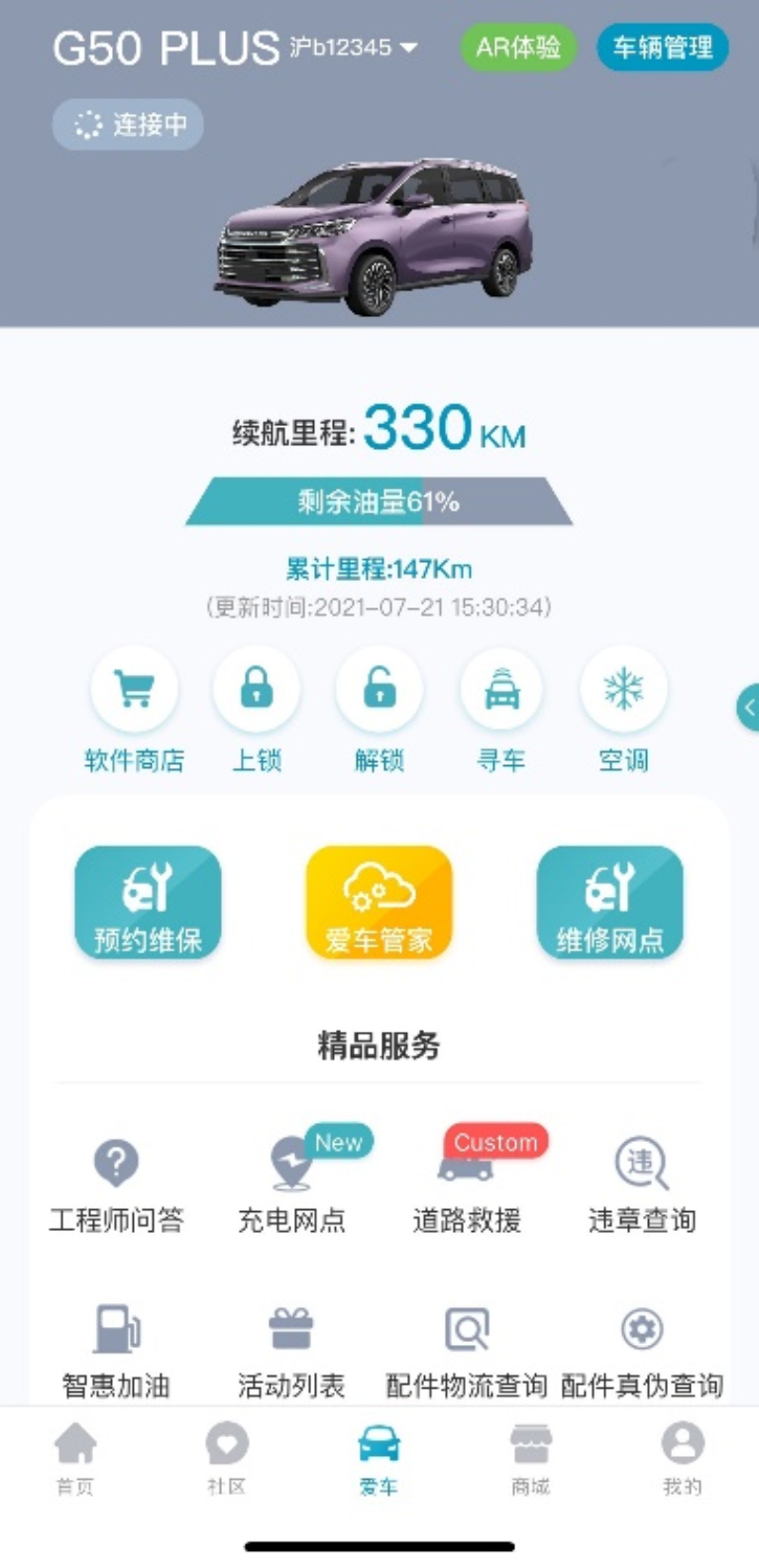
Task: Open the 预约维保 maintenance booking card
Action: (148, 903)
